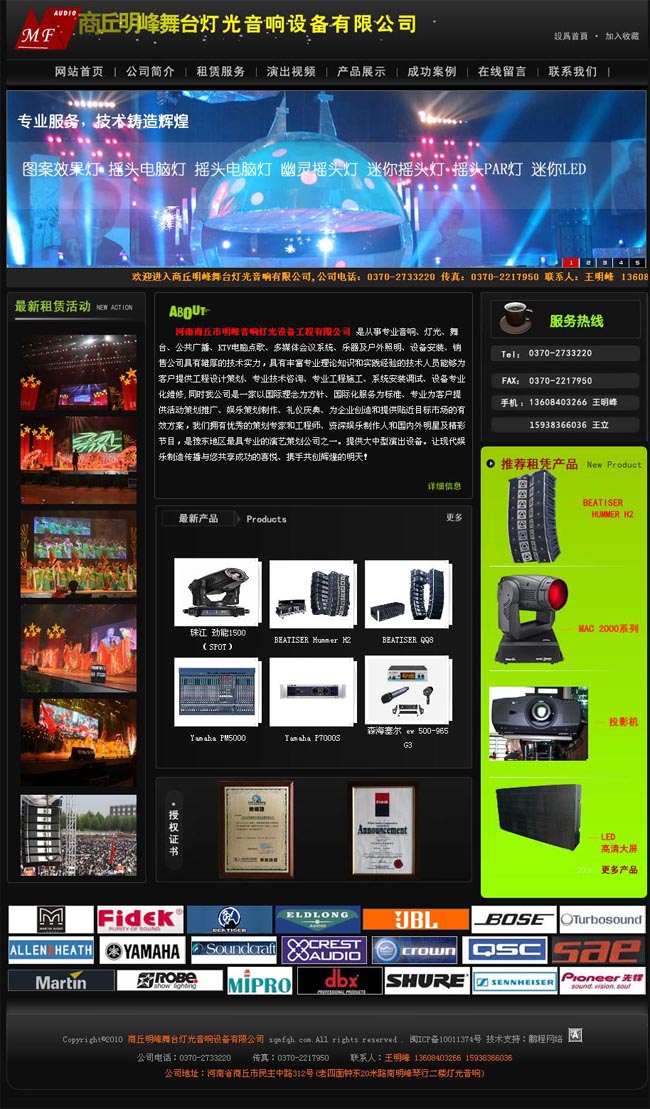Open MAC 2000系列 rental product
Screen dimensions: 650x1109
point(607,629)
